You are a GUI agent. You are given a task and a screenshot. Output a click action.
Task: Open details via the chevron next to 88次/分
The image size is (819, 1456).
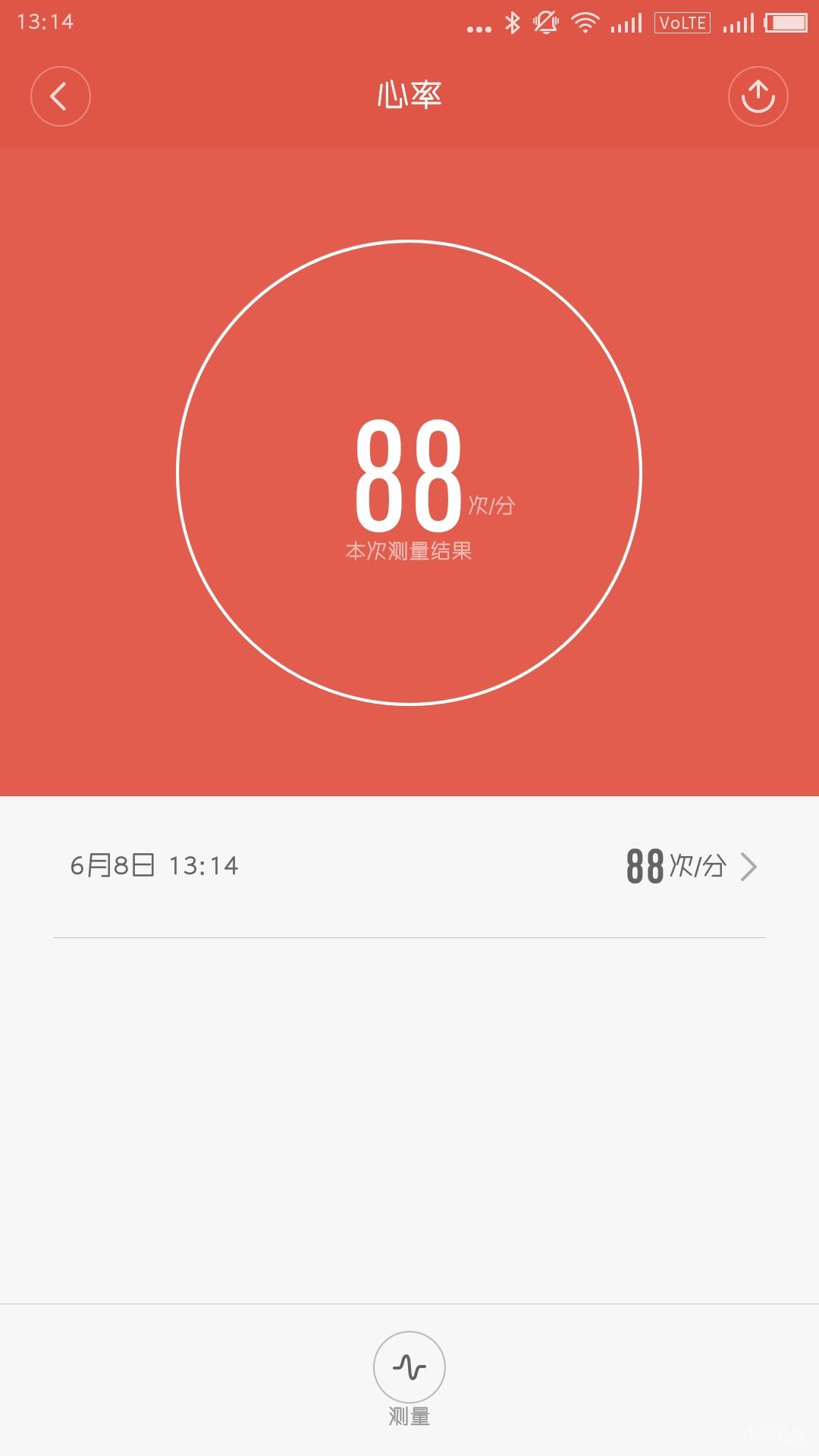tap(749, 864)
